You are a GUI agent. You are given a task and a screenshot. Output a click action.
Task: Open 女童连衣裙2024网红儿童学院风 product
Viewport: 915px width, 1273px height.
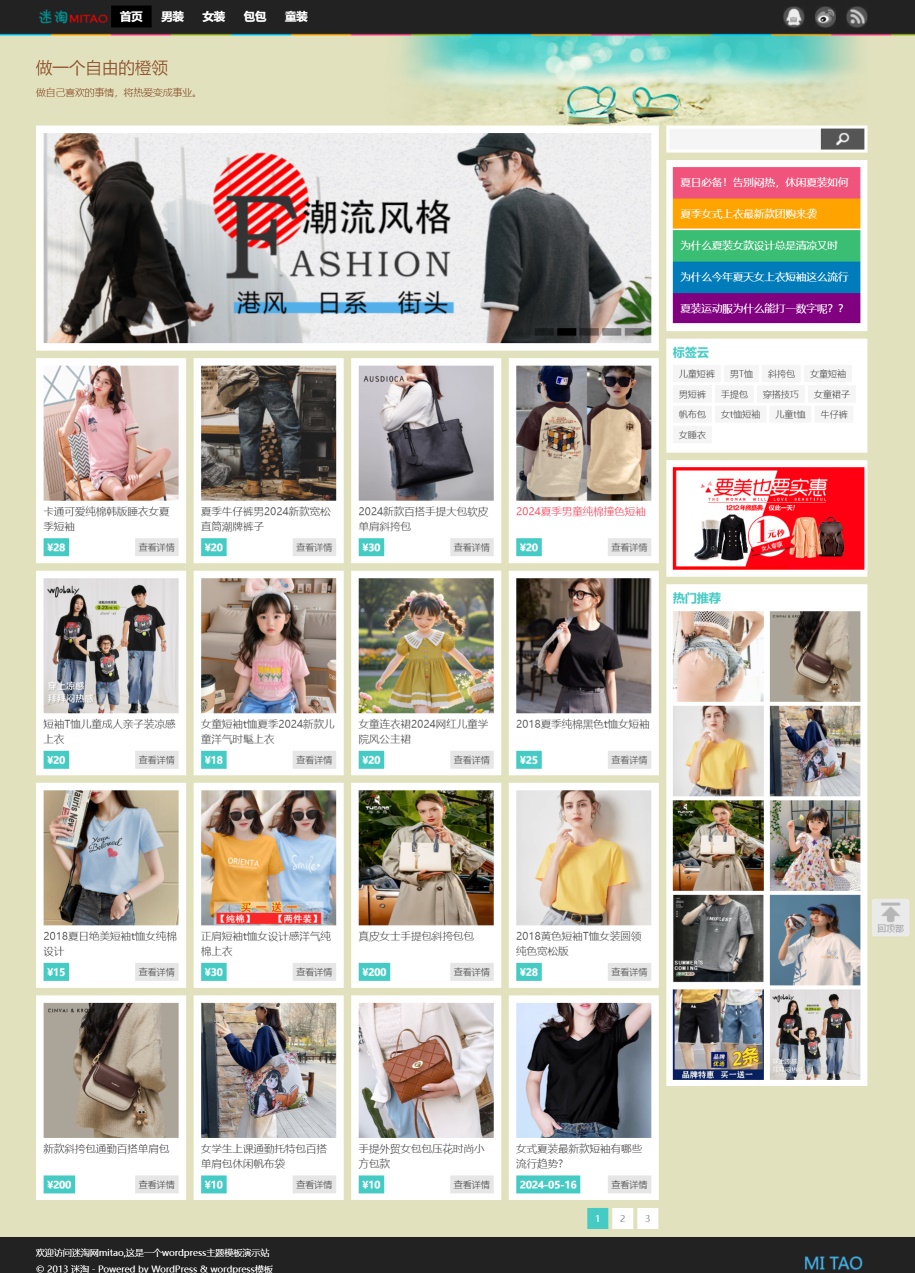coord(426,730)
